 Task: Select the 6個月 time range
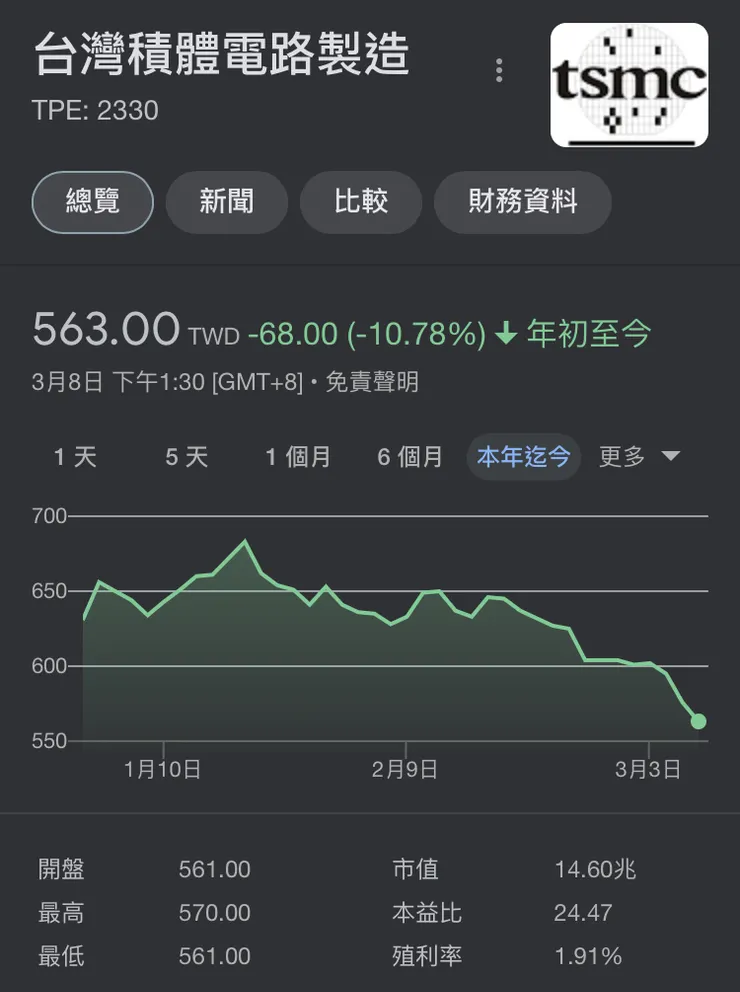409,456
